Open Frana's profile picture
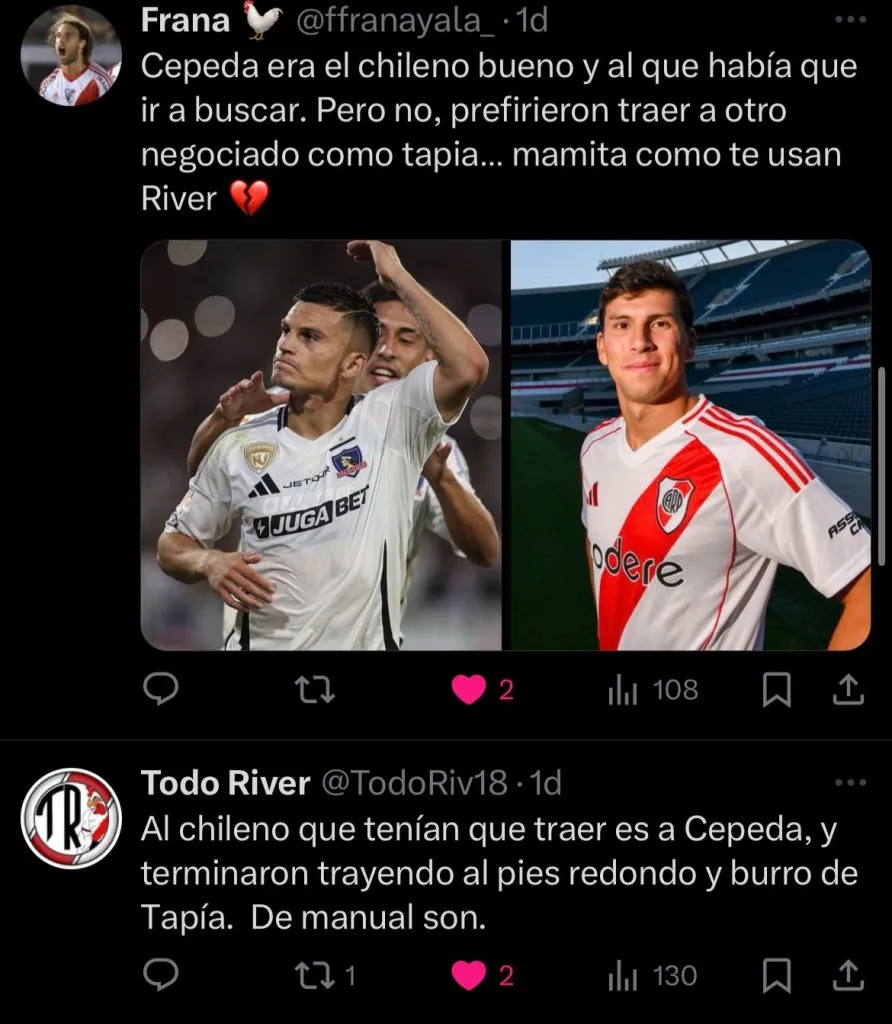The image size is (892, 1024). (70, 56)
